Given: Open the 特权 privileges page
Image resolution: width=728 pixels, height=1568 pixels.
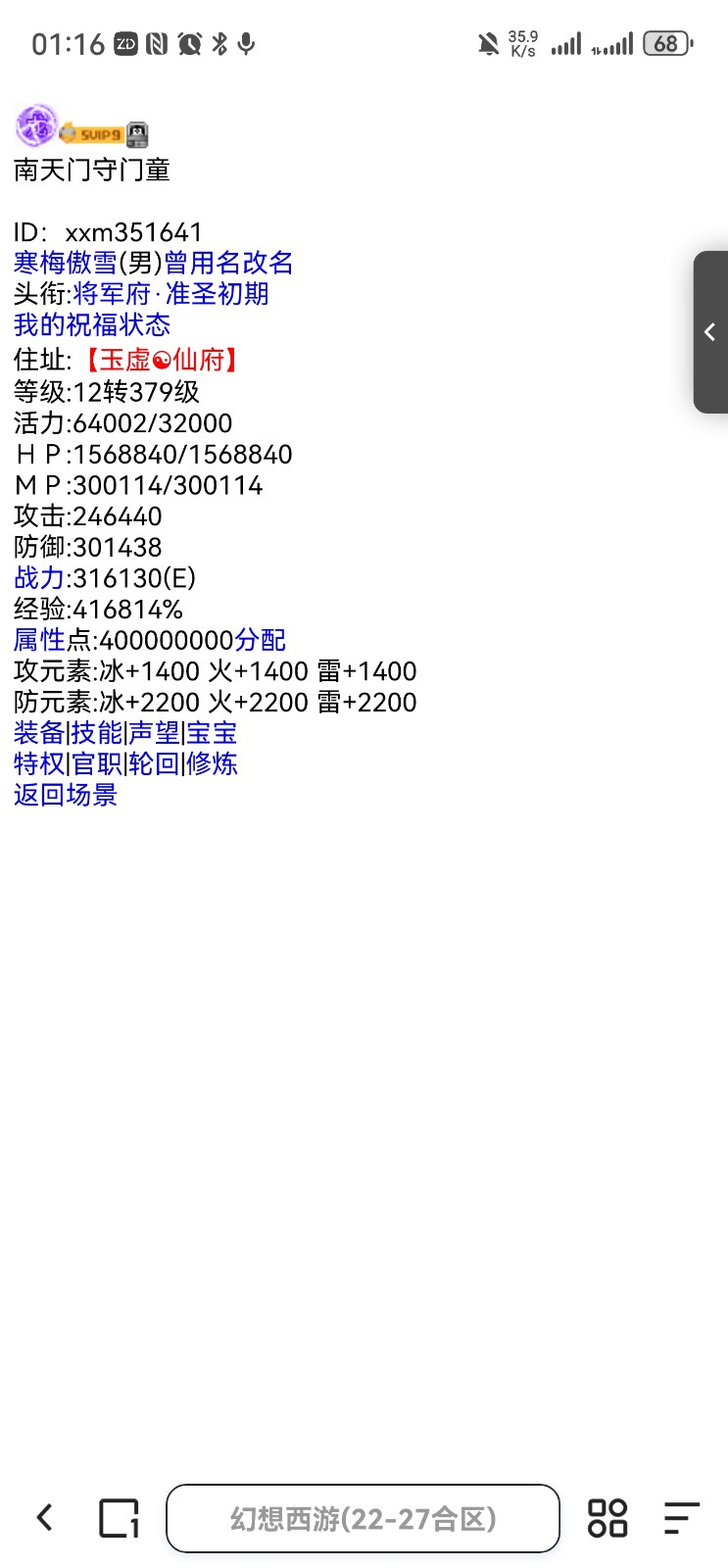Looking at the screenshot, I should pyautogui.click(x=39, y=764).
